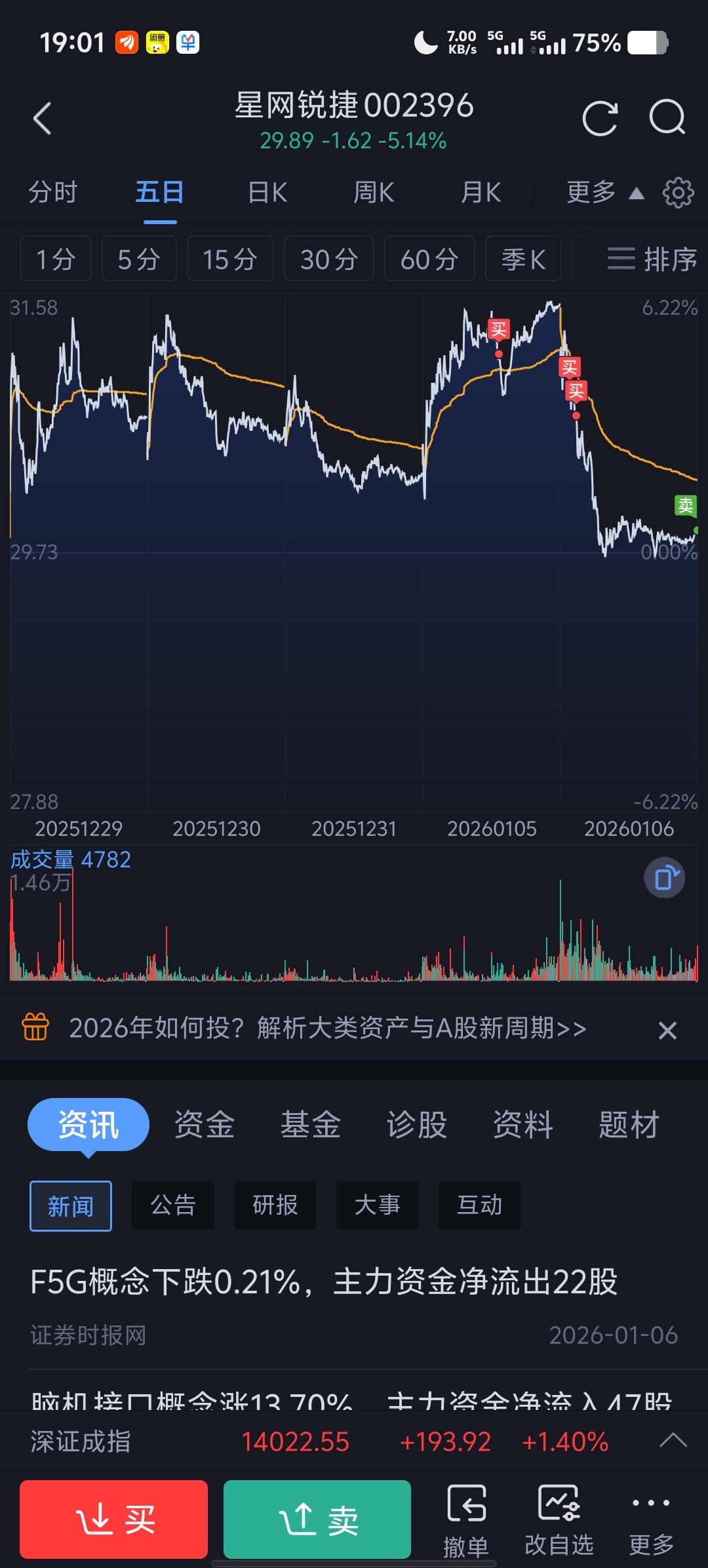The image size is (708, 1568).
Task: Show the 研报 sub-tab
Action: [275, 1205]
